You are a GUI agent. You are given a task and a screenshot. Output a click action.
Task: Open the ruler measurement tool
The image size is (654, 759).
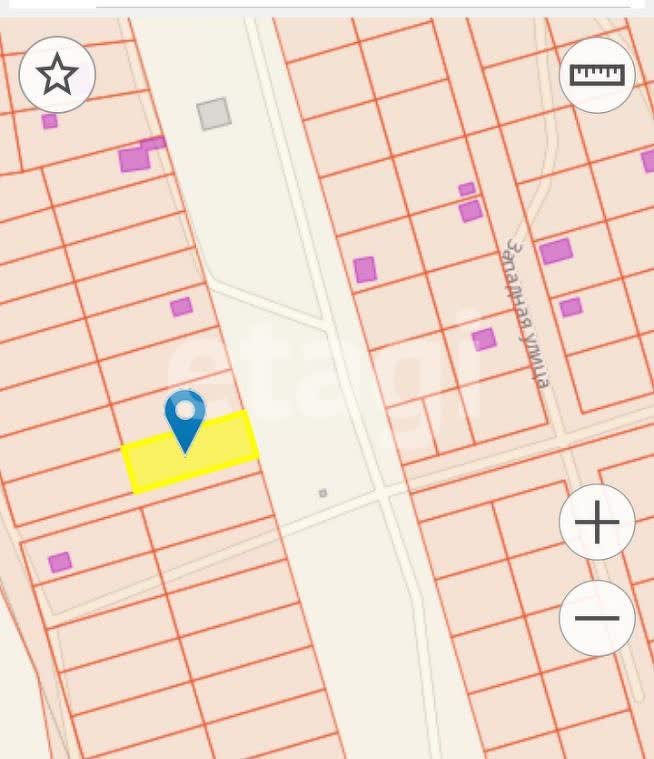click(597, 75)
